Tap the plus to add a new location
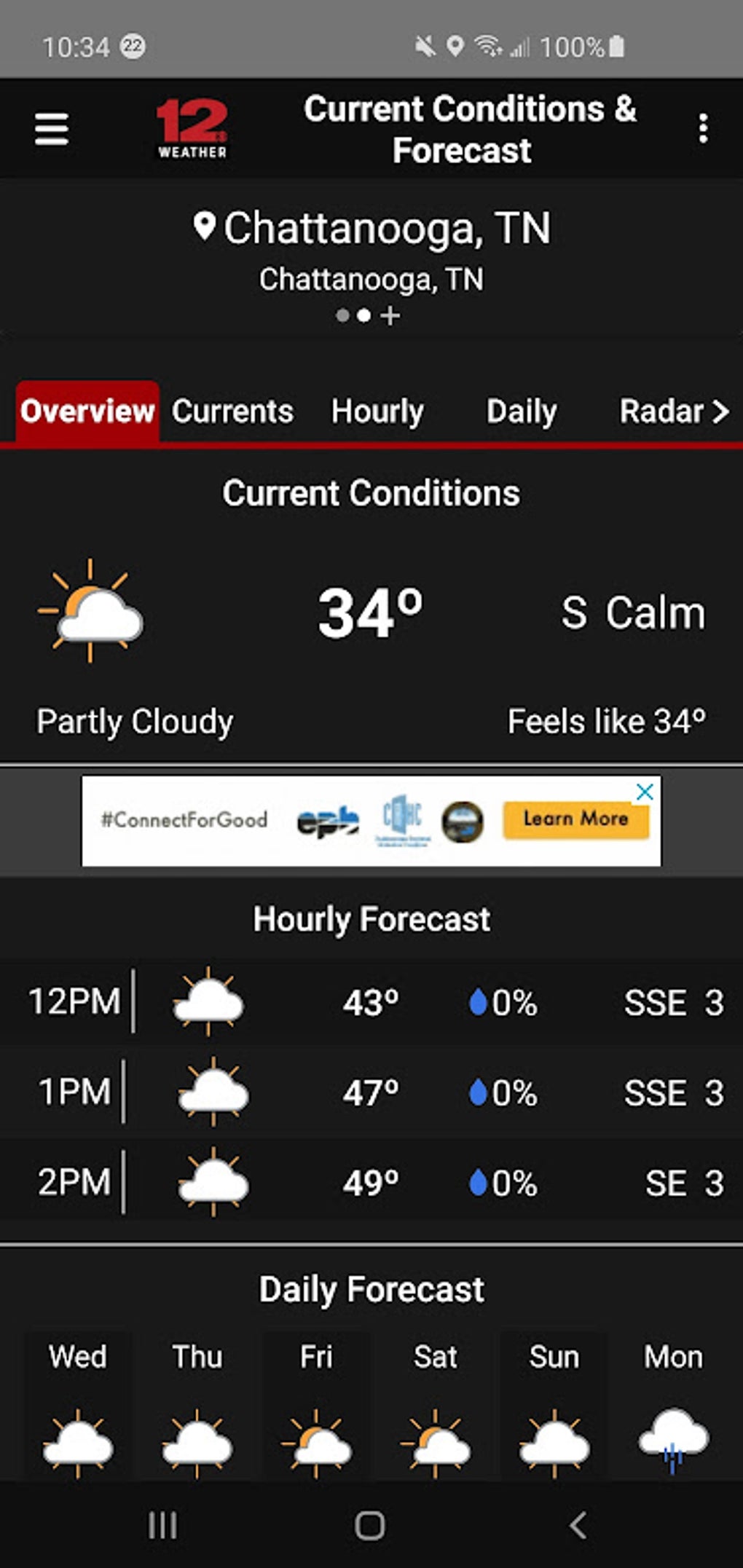This screenshot has height=1568, width=743. [x=391, y=316]
